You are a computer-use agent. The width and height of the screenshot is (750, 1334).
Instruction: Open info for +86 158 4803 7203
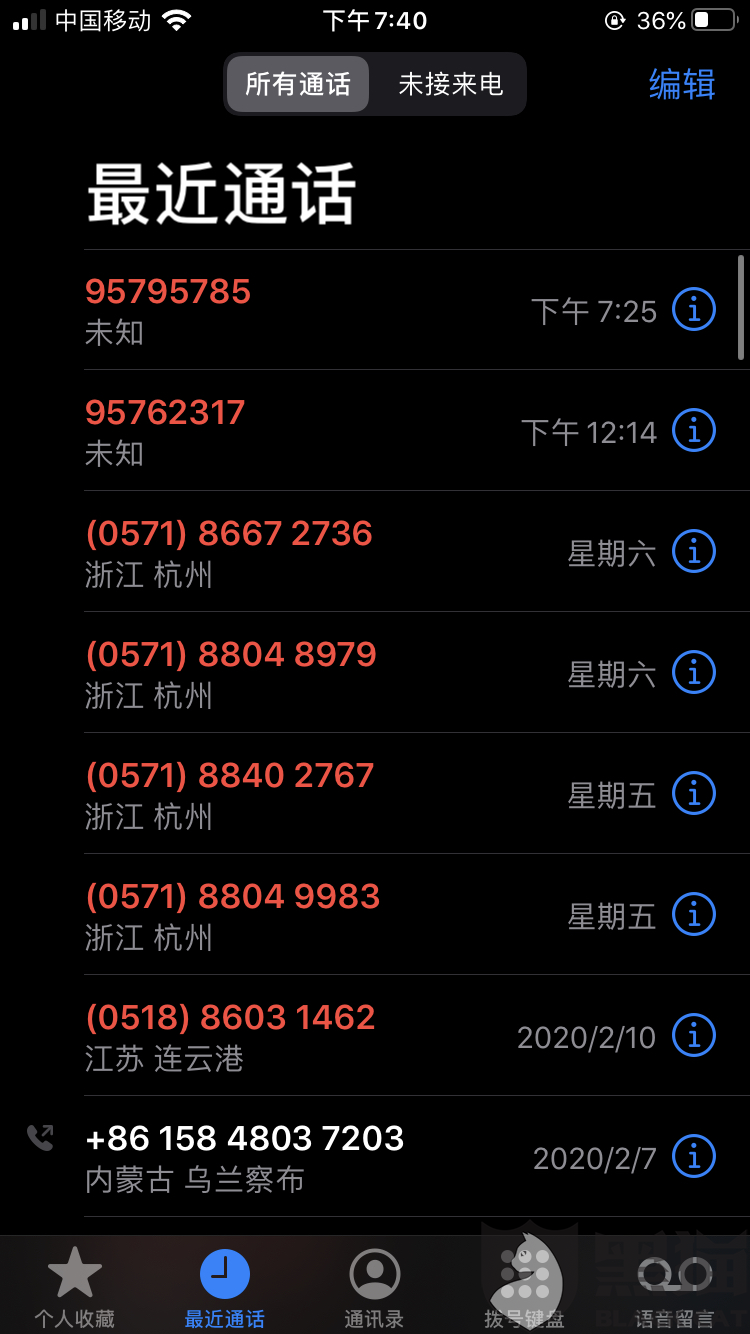click(x=693, y=1156)
